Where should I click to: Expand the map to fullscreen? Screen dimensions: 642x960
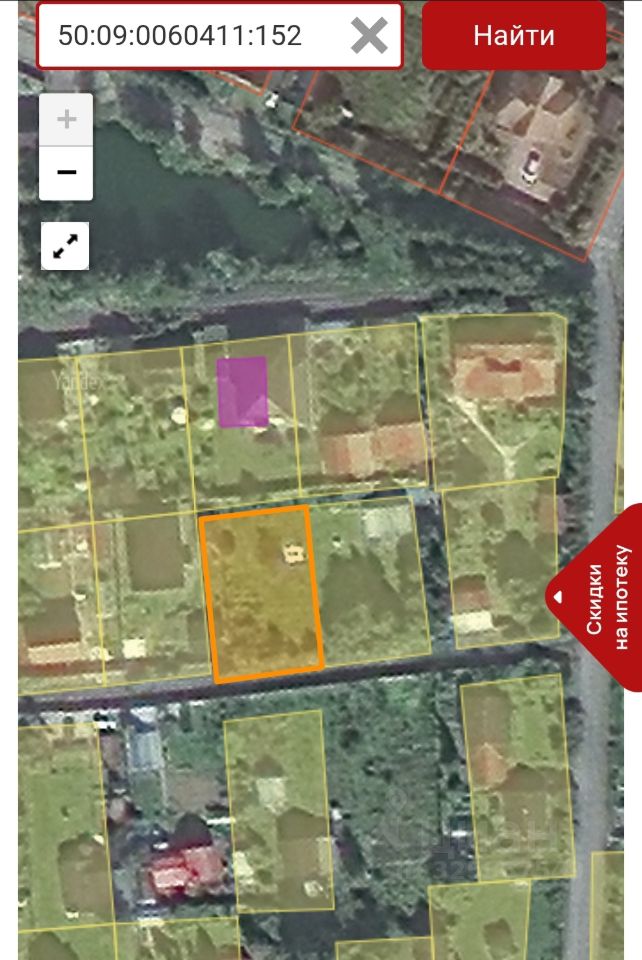pos(65,246)
